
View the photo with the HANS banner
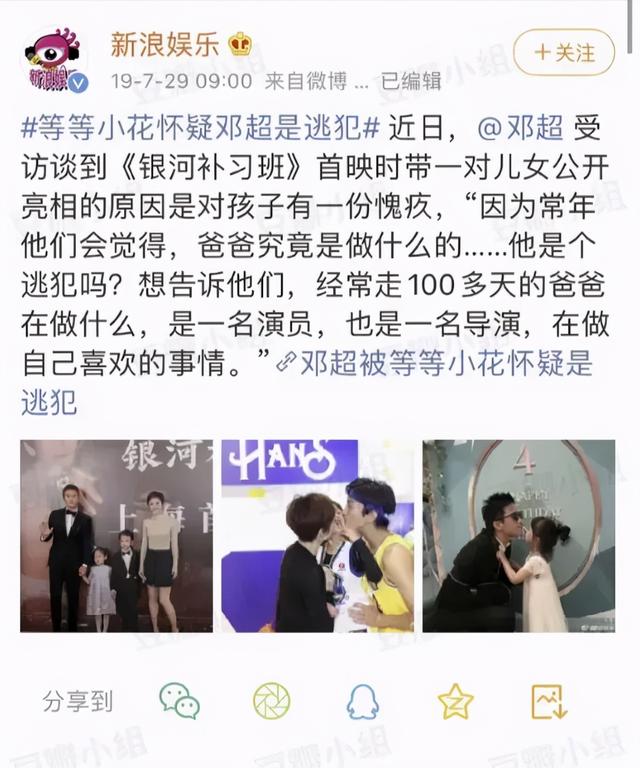(317, 535)
